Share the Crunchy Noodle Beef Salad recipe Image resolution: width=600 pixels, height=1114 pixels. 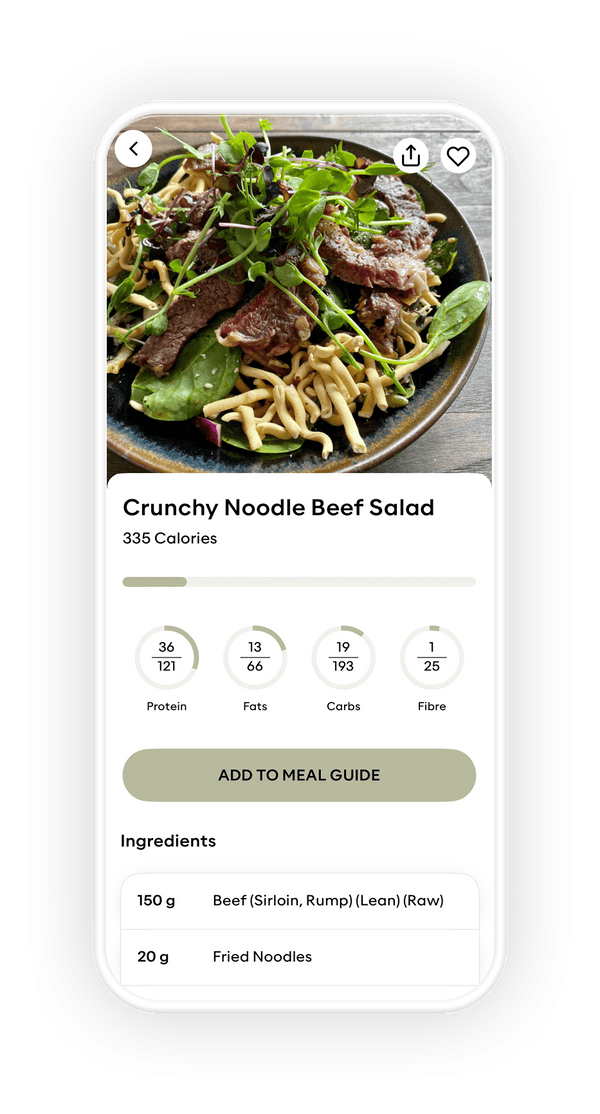coord(410,155)
